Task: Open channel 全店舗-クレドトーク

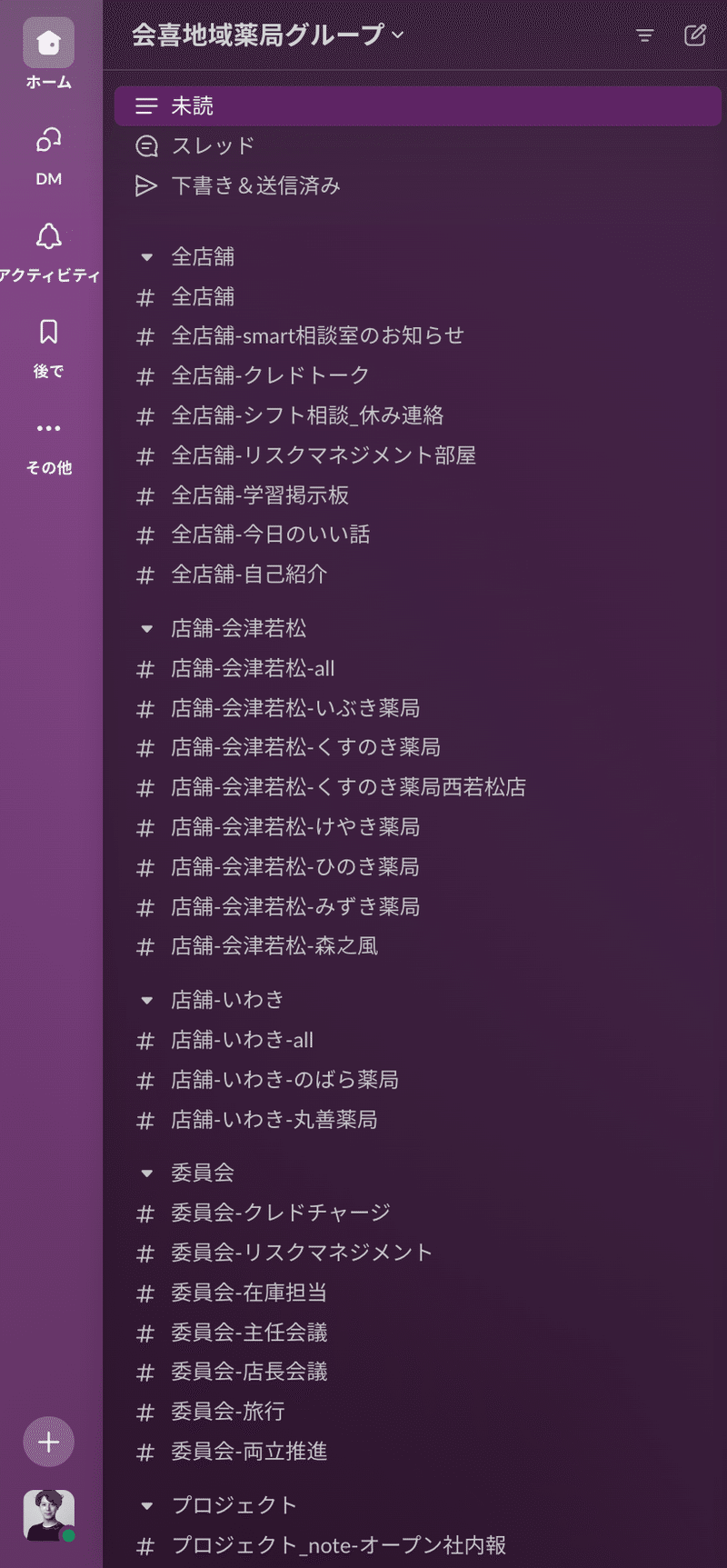Action: (418, 375)
